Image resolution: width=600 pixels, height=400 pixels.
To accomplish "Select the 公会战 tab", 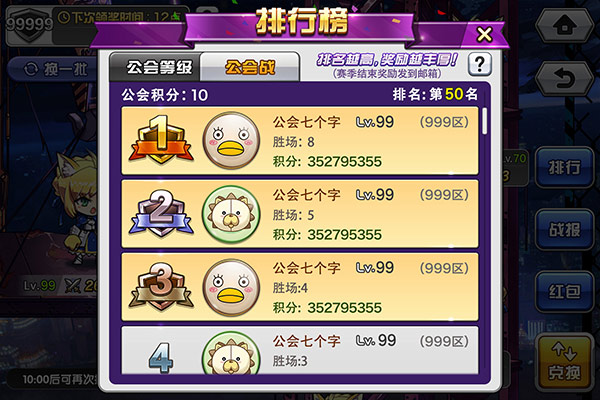I will tap(248, 68).
